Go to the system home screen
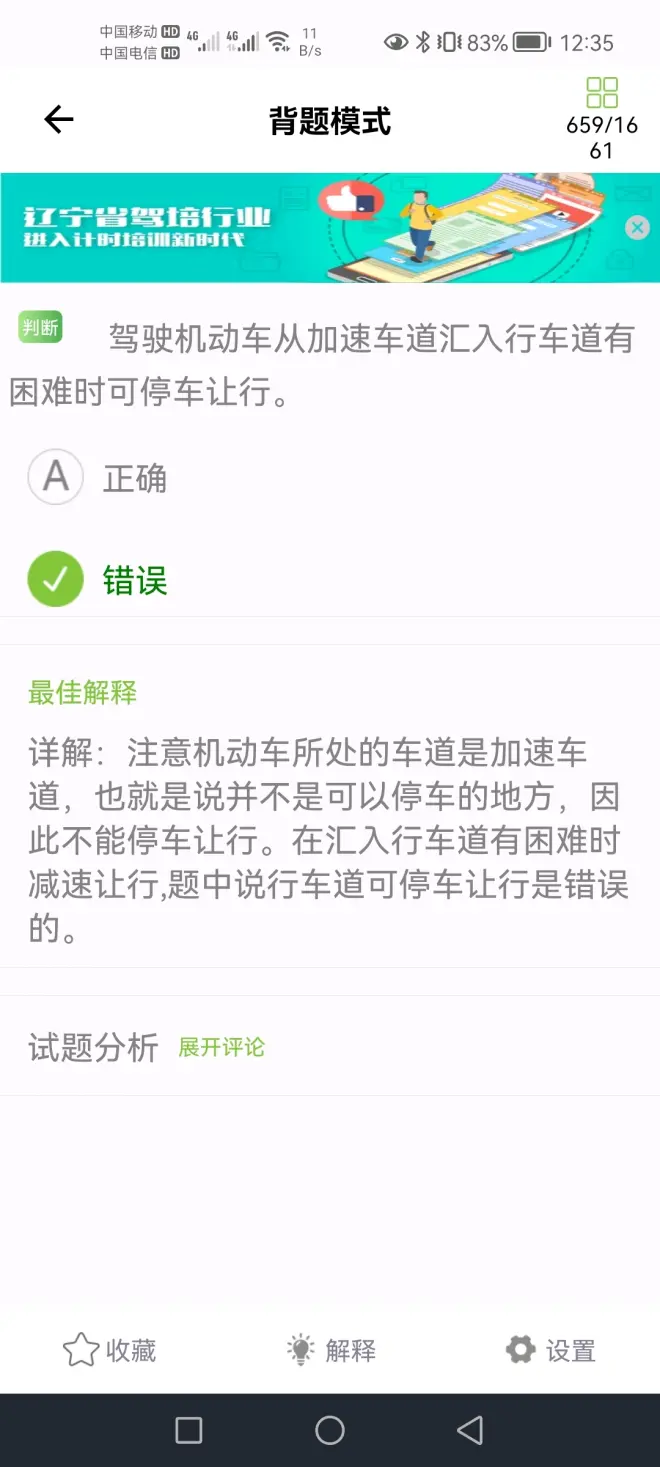Screen dimensions: 660x1467 (x=330, y=1430)
